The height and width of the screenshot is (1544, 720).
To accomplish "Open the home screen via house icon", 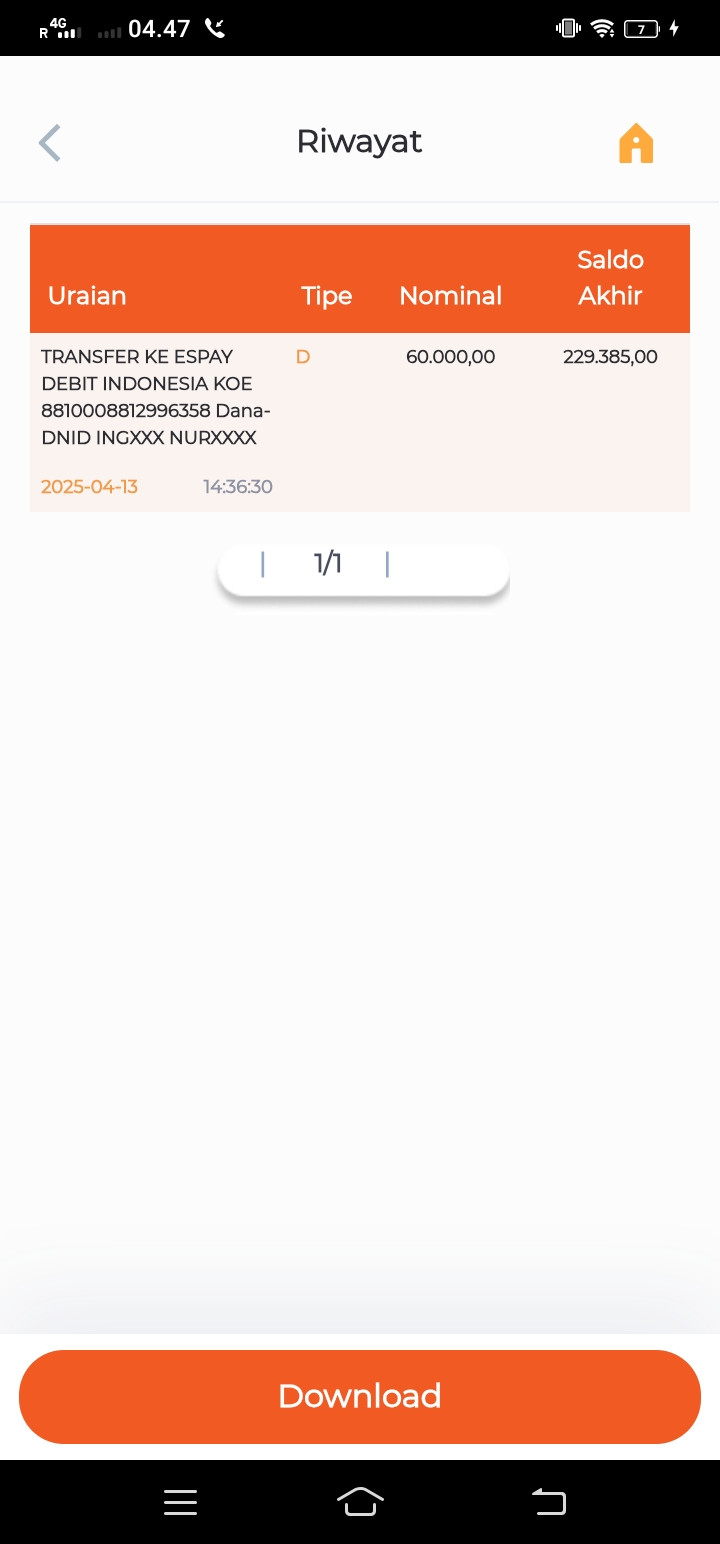I will (636, 143).
